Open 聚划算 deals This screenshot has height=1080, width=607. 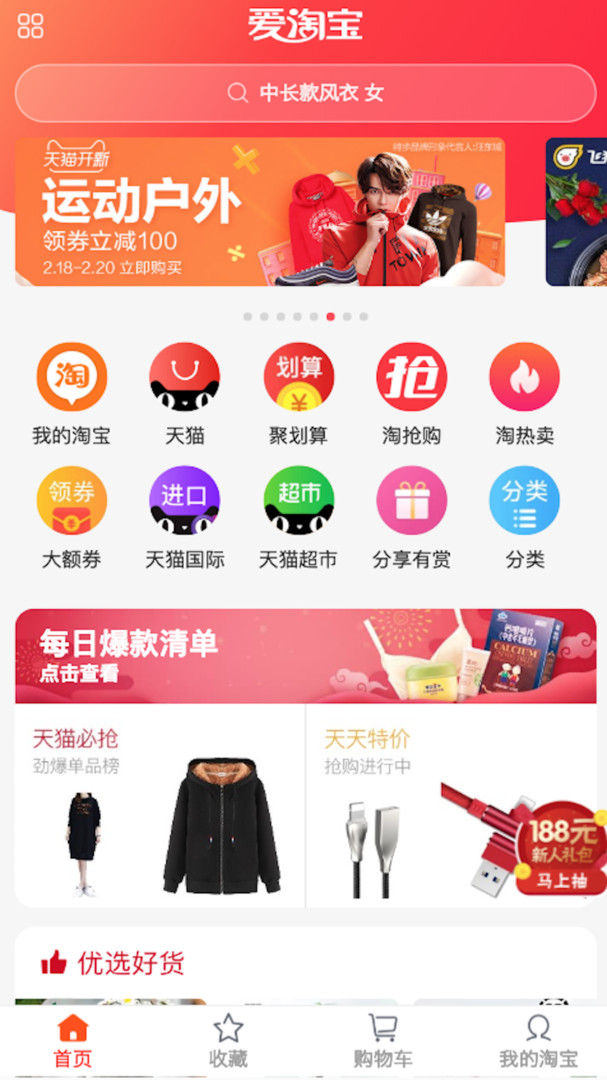pyautogui.click(x=298, y=378)
